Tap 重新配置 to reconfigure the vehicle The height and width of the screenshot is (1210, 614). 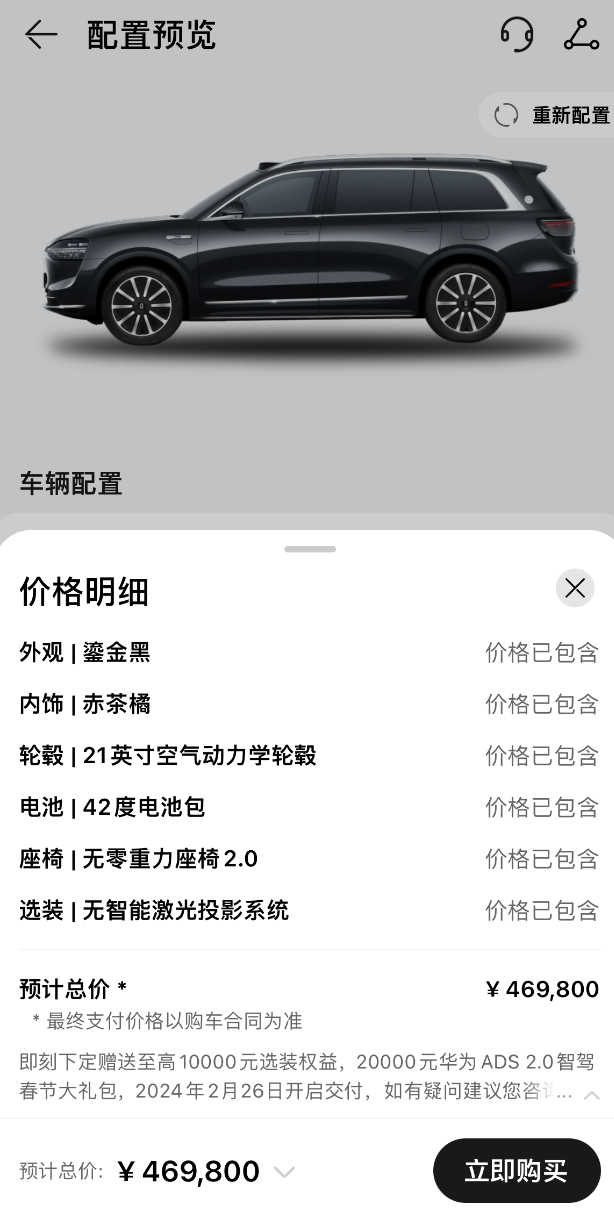tap(552, 115)
